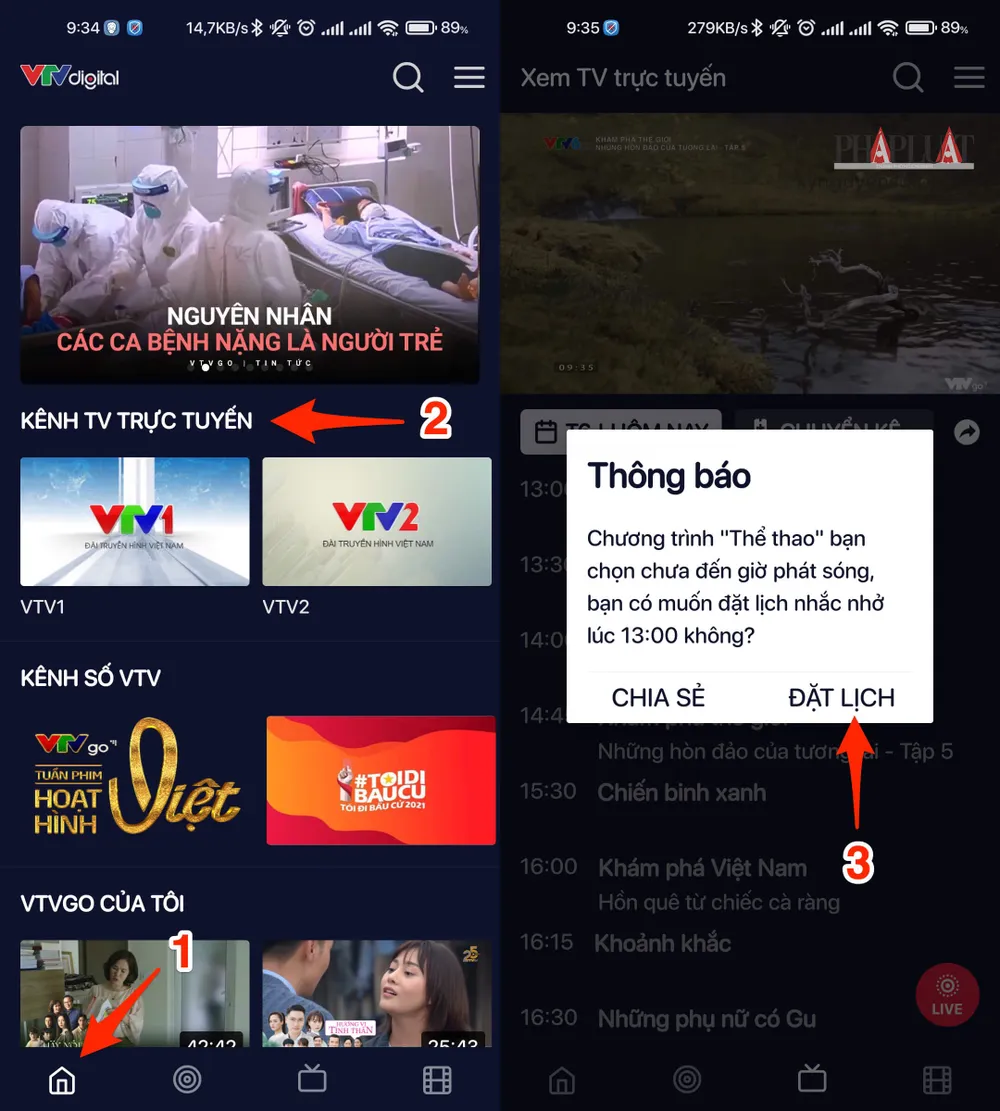Open the hamburger menu beside the VTV digital logo

pos(469,77)
